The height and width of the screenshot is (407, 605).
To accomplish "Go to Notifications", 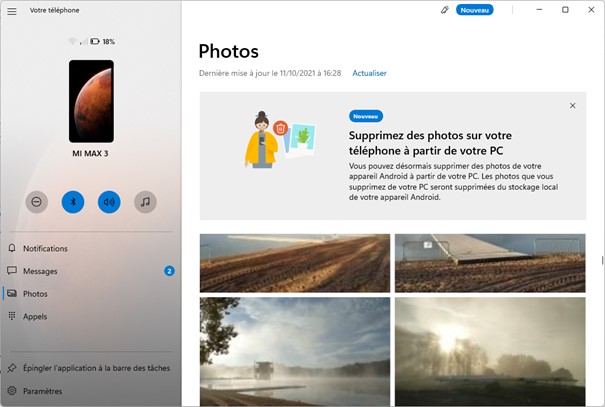I will pyautogui.click(x=45, y=248).
